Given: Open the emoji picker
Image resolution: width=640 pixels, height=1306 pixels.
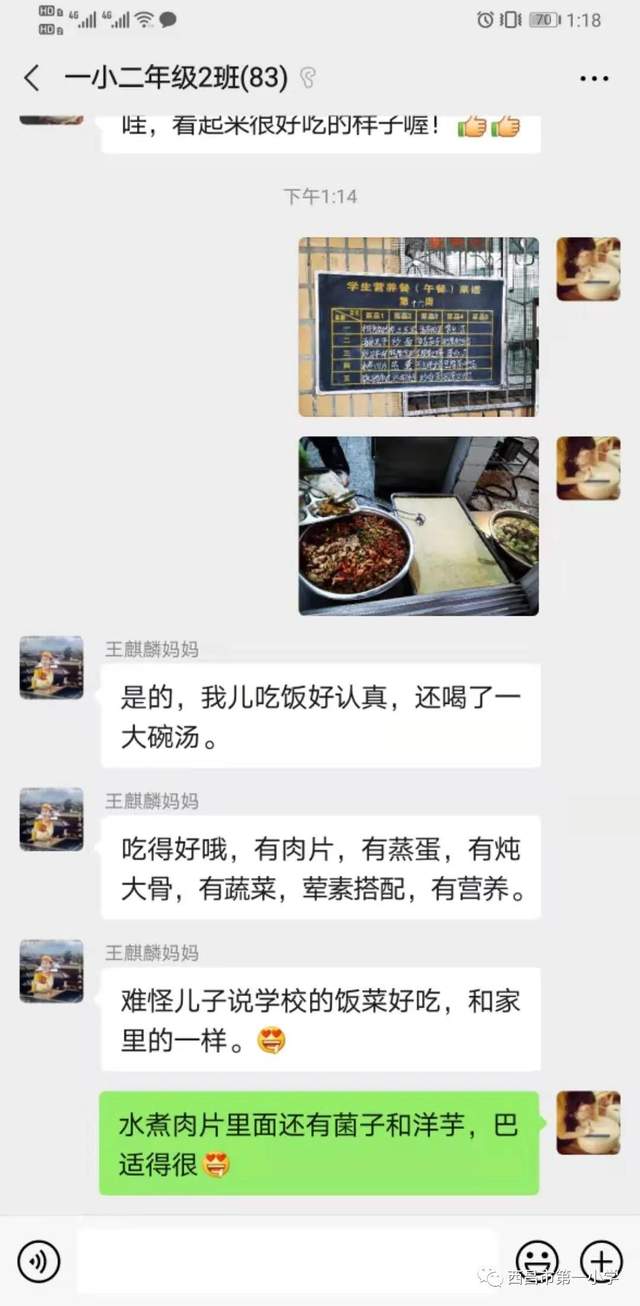Looking at the screenshot, I should point(537,1260).
